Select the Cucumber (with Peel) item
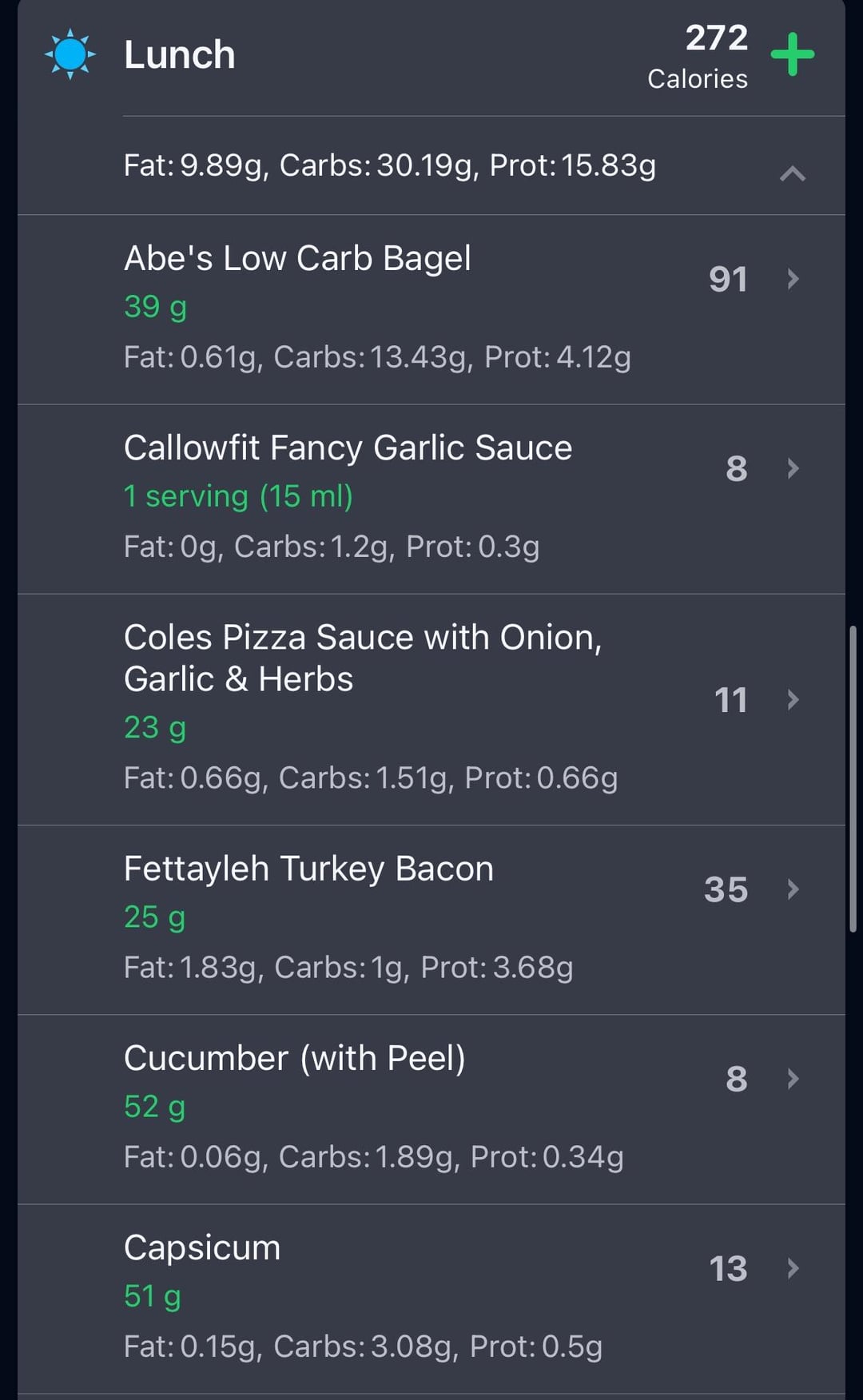 (431, 1110)
